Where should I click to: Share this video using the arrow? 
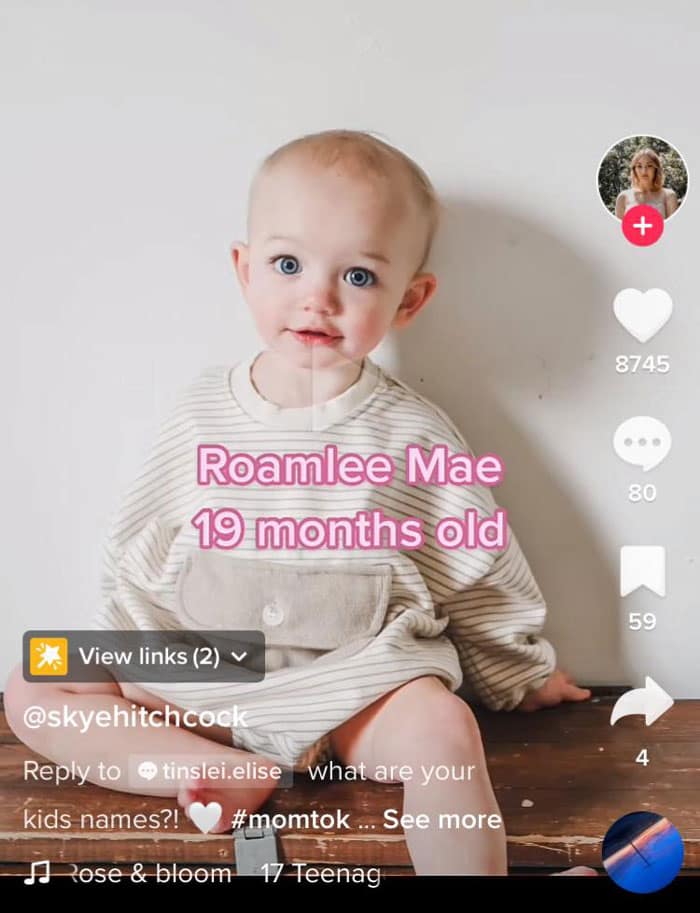tap(642, 702)
